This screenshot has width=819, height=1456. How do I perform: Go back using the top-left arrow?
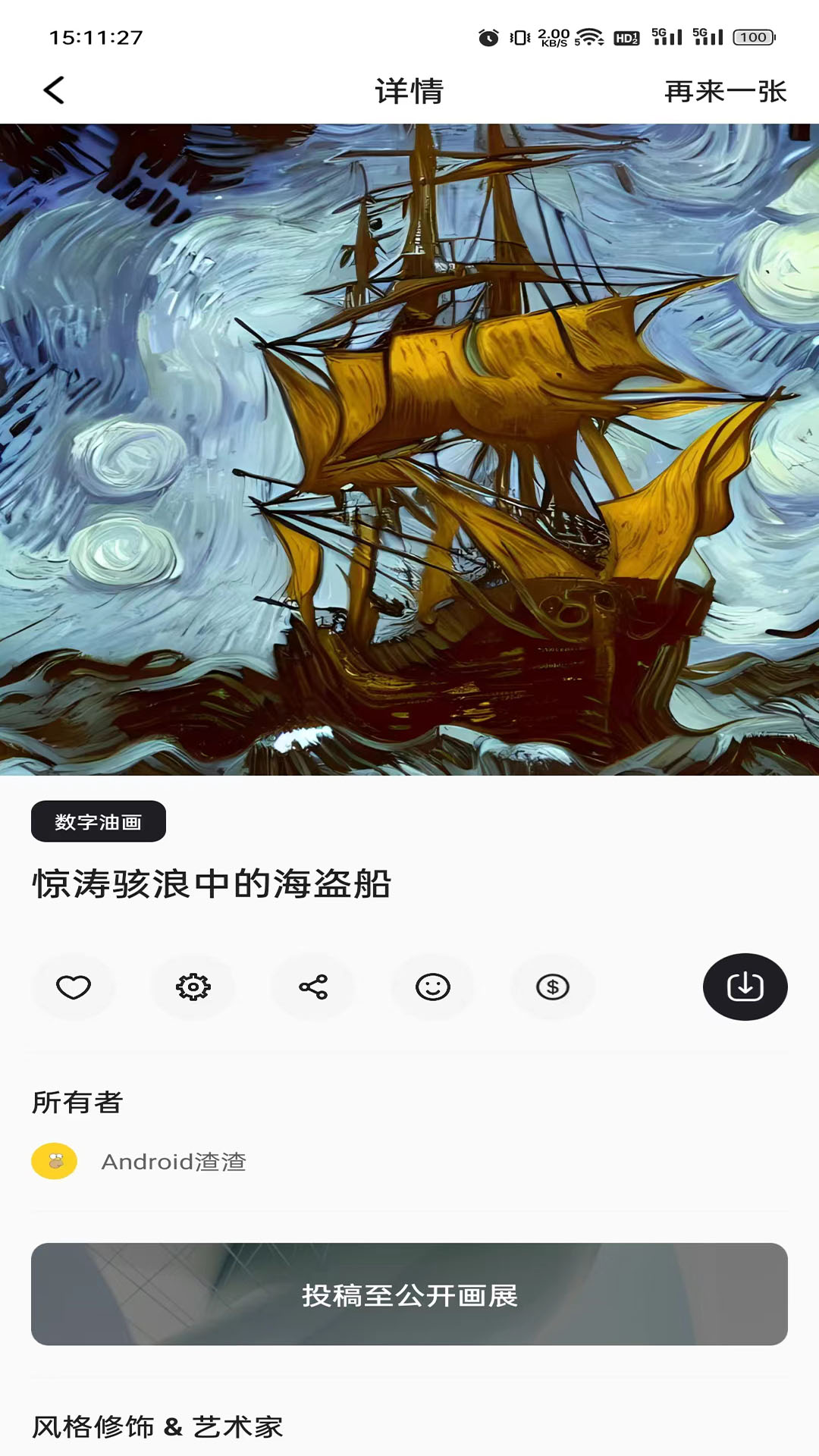tap(54, 91)
